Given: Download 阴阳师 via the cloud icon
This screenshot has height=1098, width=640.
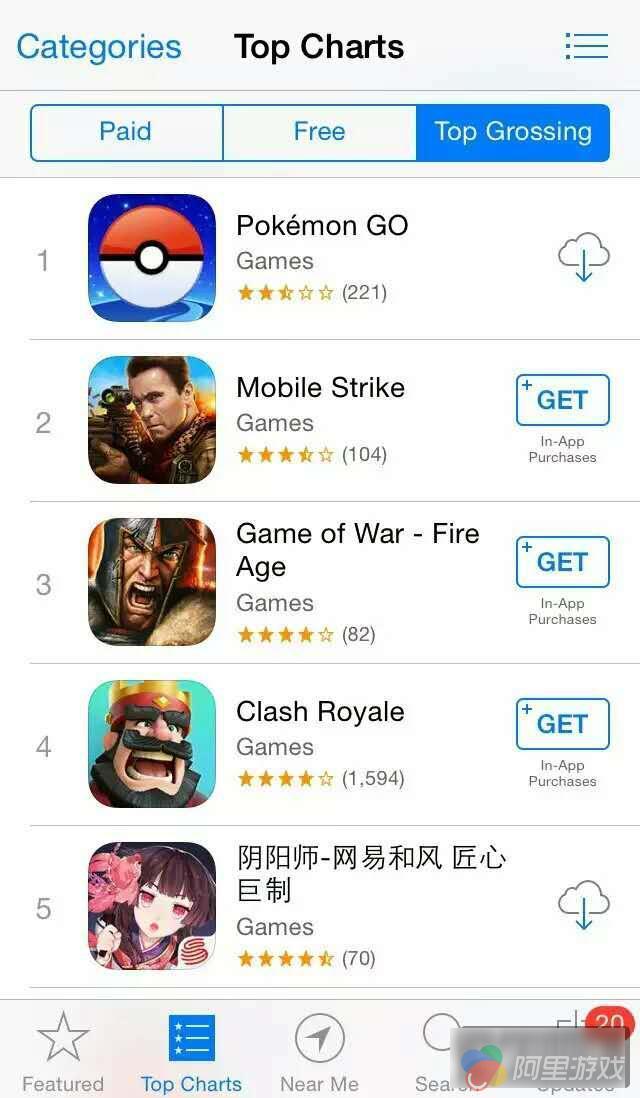Looking at the screenshot, I should tap(584, 905).
